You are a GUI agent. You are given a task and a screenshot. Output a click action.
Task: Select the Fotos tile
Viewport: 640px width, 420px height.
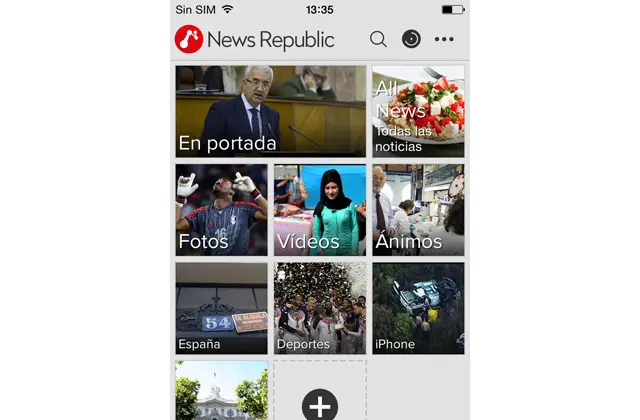coord(221,209)
